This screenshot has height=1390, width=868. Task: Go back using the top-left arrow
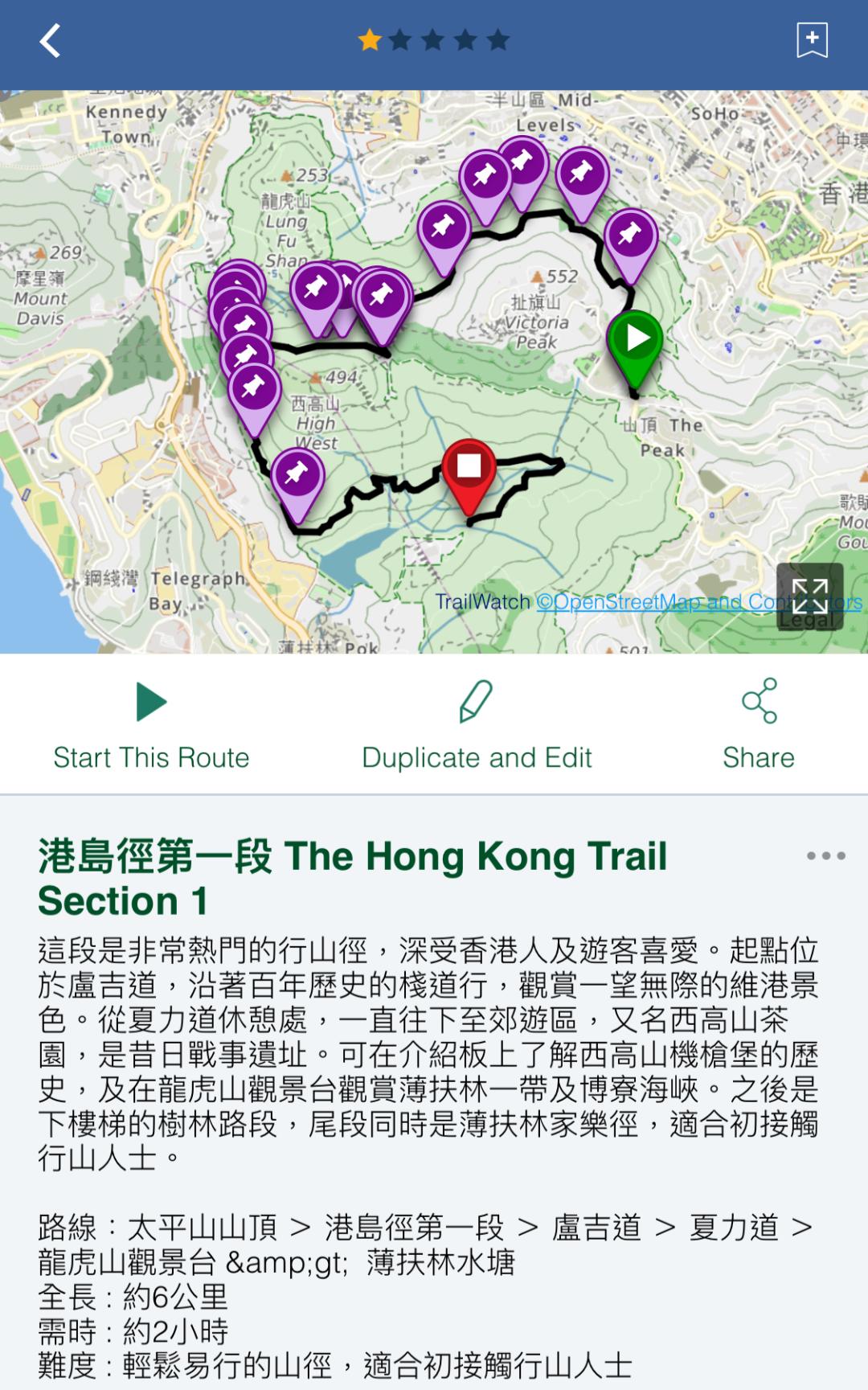pos(50,40)
